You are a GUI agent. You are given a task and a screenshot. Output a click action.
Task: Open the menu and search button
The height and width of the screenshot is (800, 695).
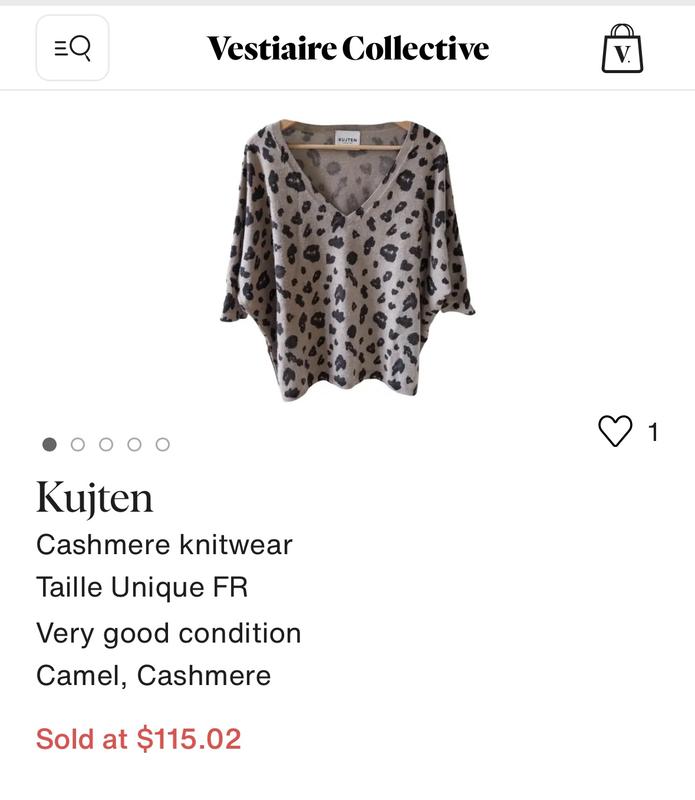72,48
